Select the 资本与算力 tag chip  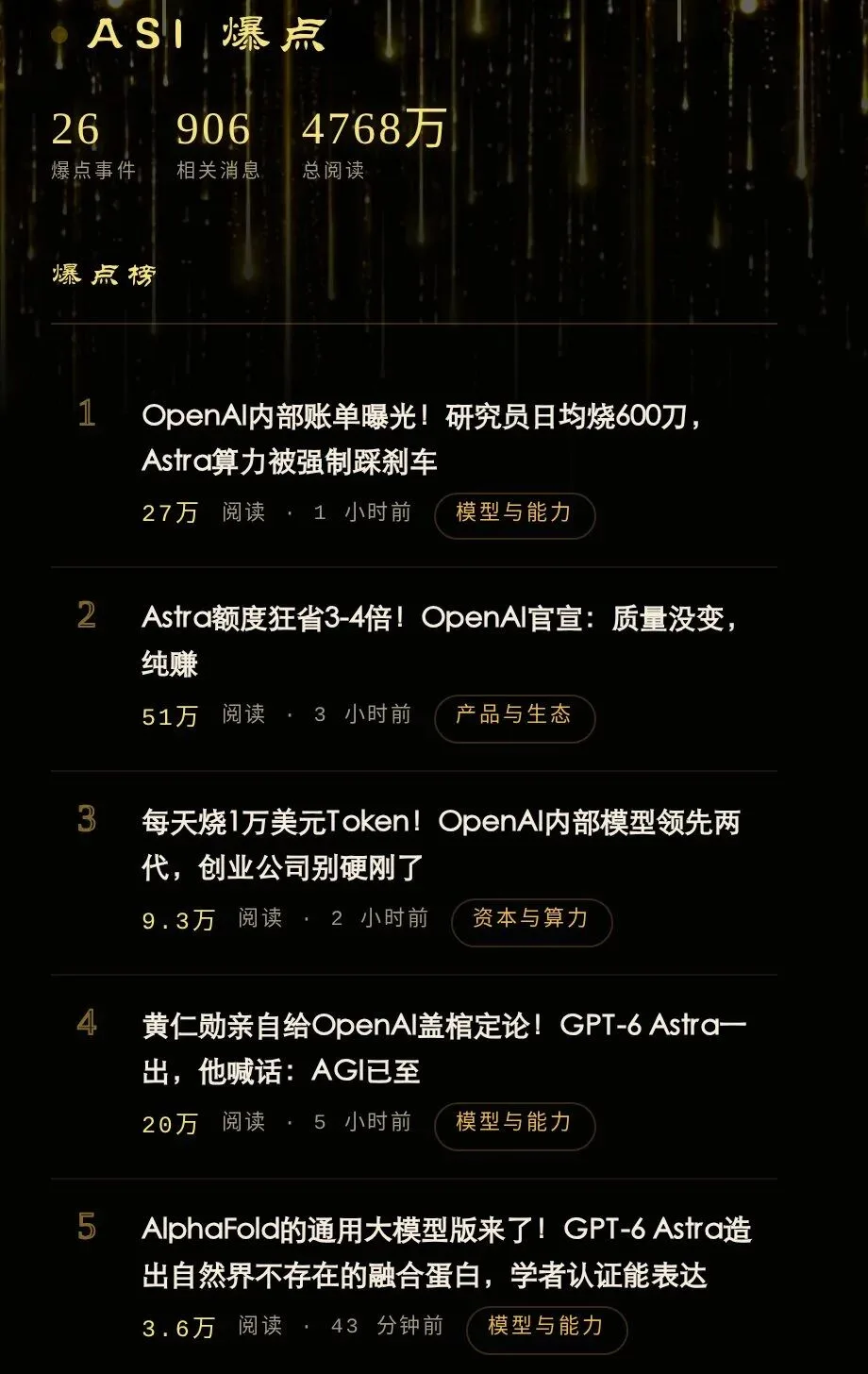pyautogui.click(x=531, y=920)
